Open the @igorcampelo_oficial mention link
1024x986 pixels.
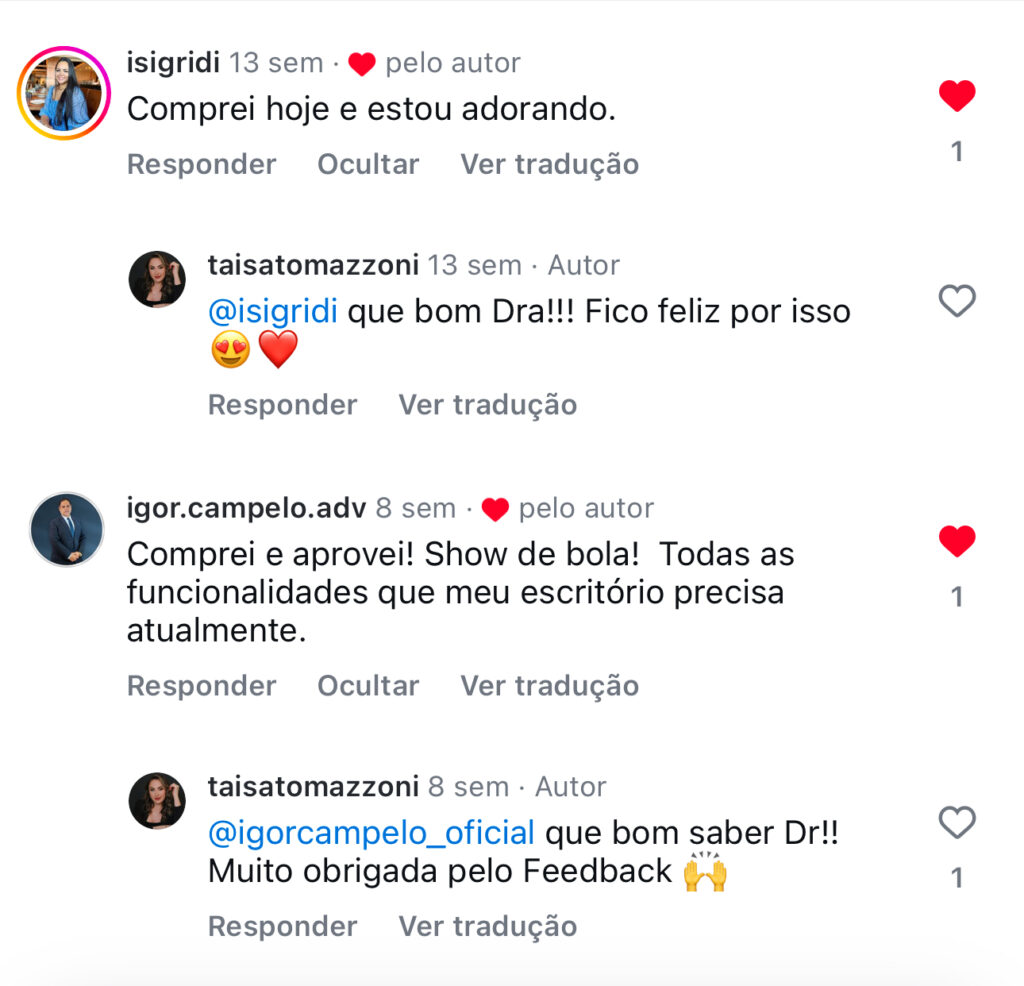371,832
